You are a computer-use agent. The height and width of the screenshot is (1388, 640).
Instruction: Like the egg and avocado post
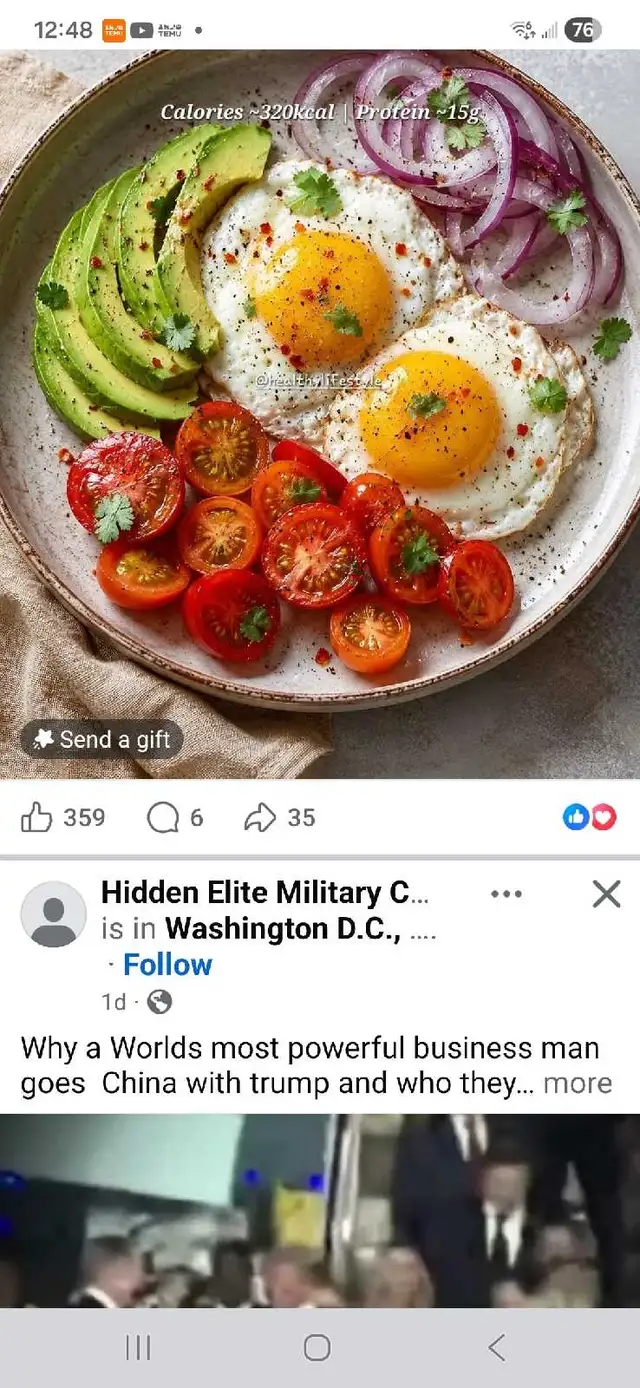[x=63, y=818]
